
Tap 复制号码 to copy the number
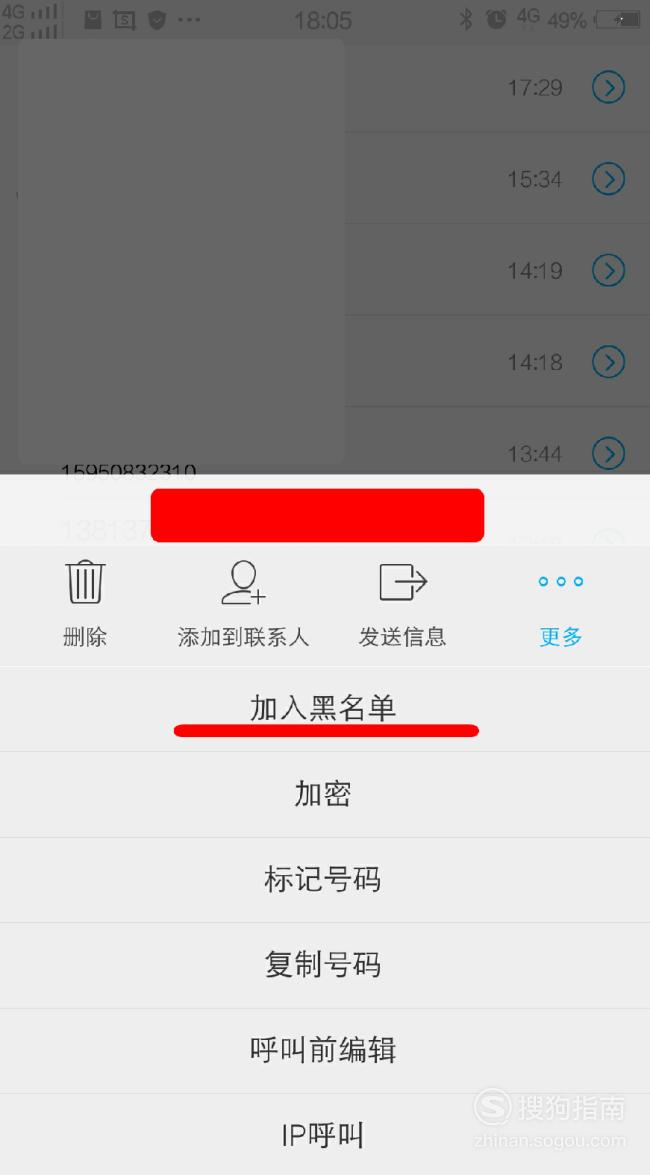325,965
